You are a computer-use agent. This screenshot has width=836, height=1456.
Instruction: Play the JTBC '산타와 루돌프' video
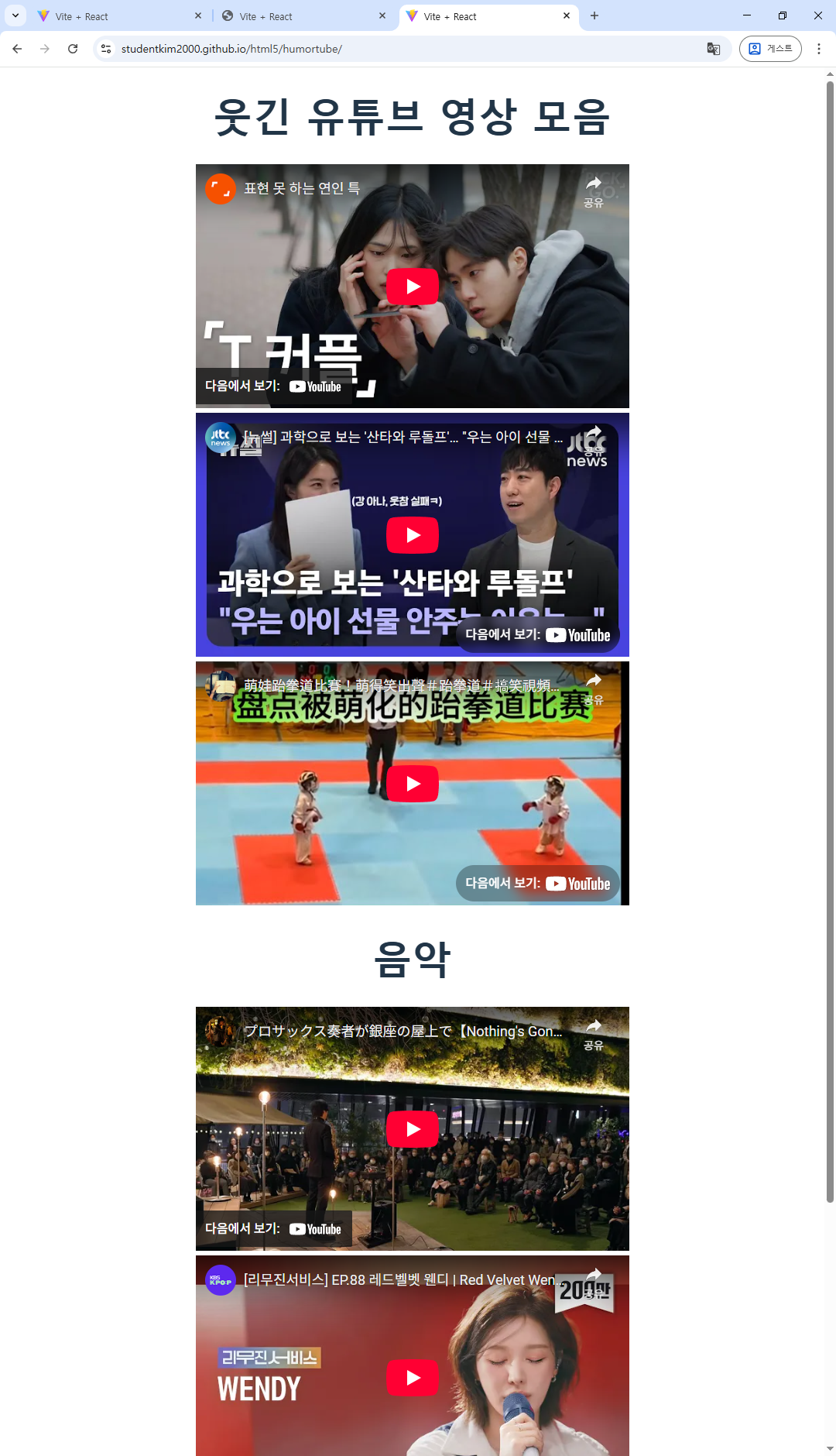click(412, 535)
